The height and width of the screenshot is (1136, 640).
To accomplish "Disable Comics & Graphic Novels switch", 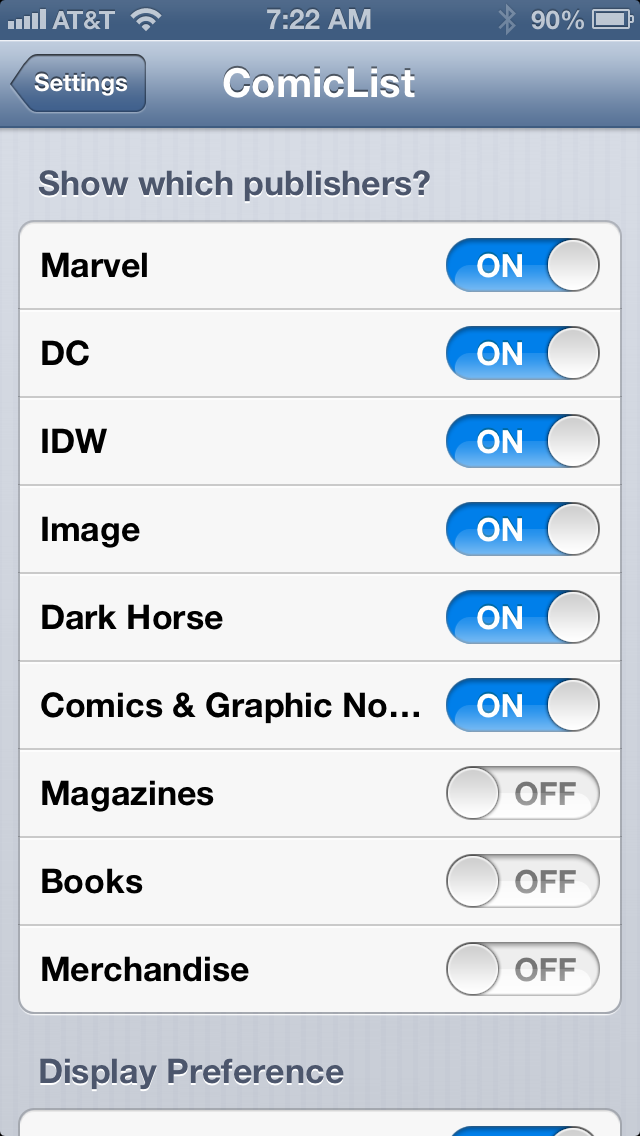I will coord(523,706).
